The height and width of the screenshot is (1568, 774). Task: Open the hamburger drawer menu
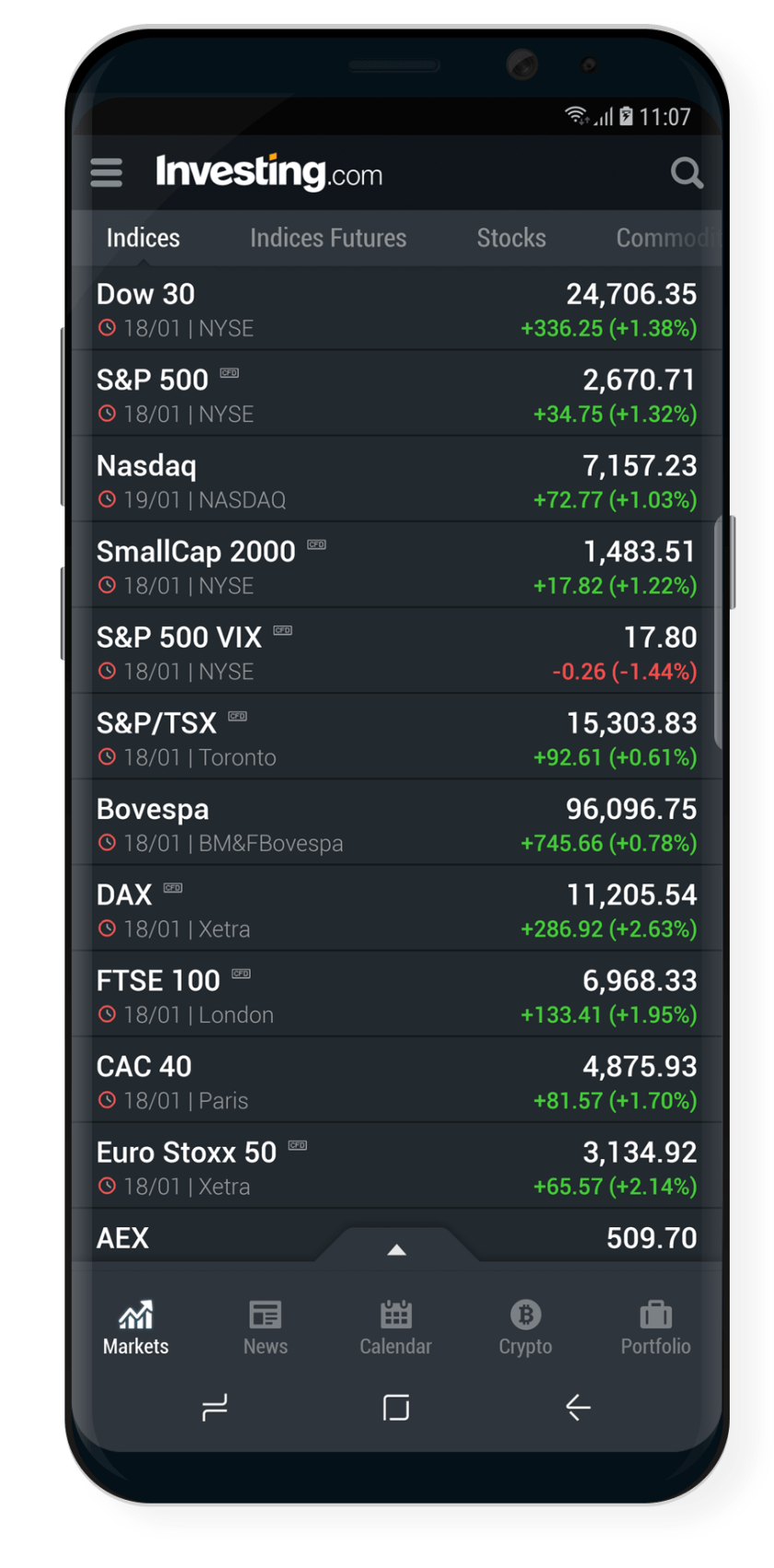[x=106, y=172]
